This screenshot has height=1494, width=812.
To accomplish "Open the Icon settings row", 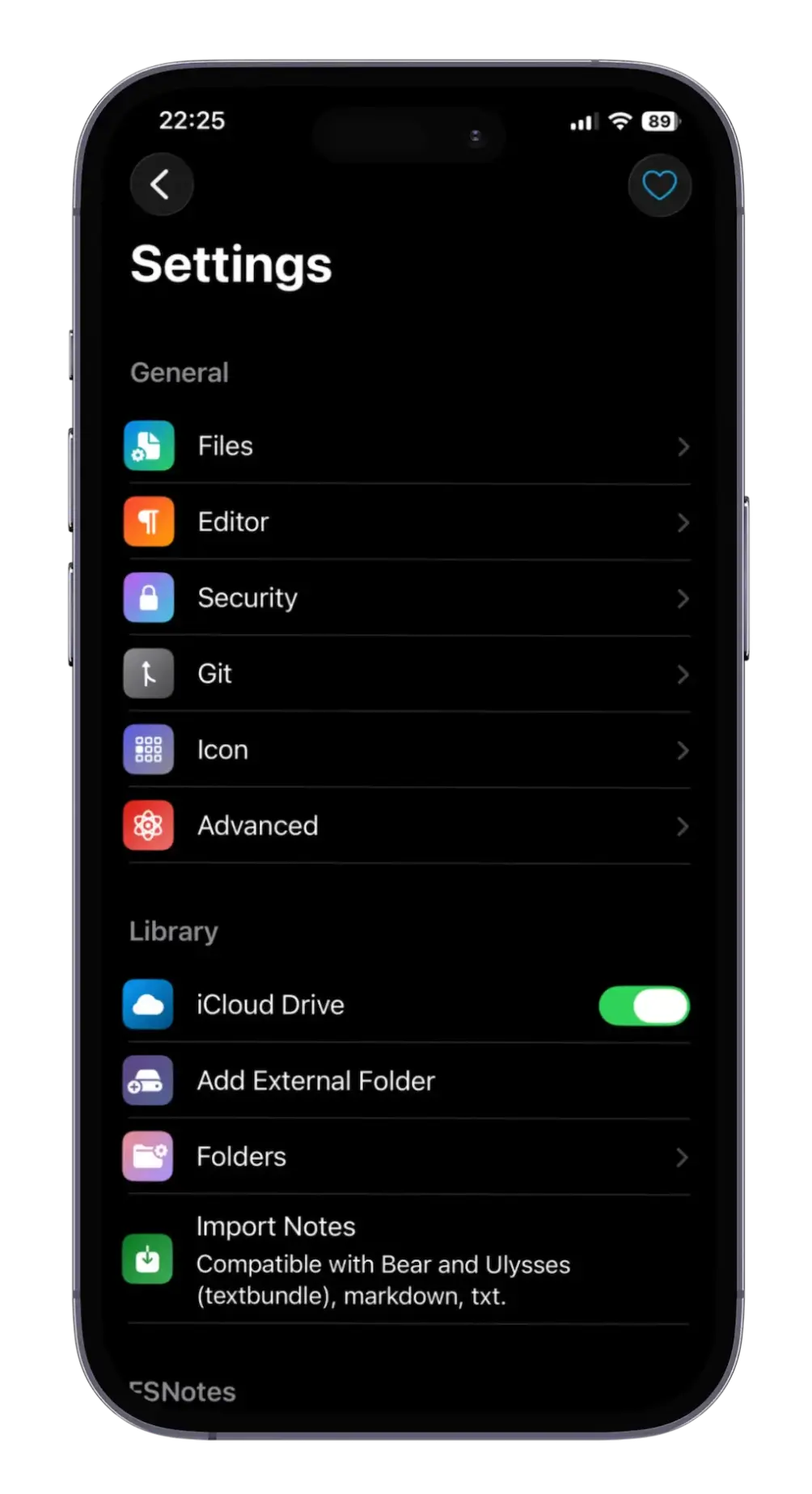I will point(404,750).
